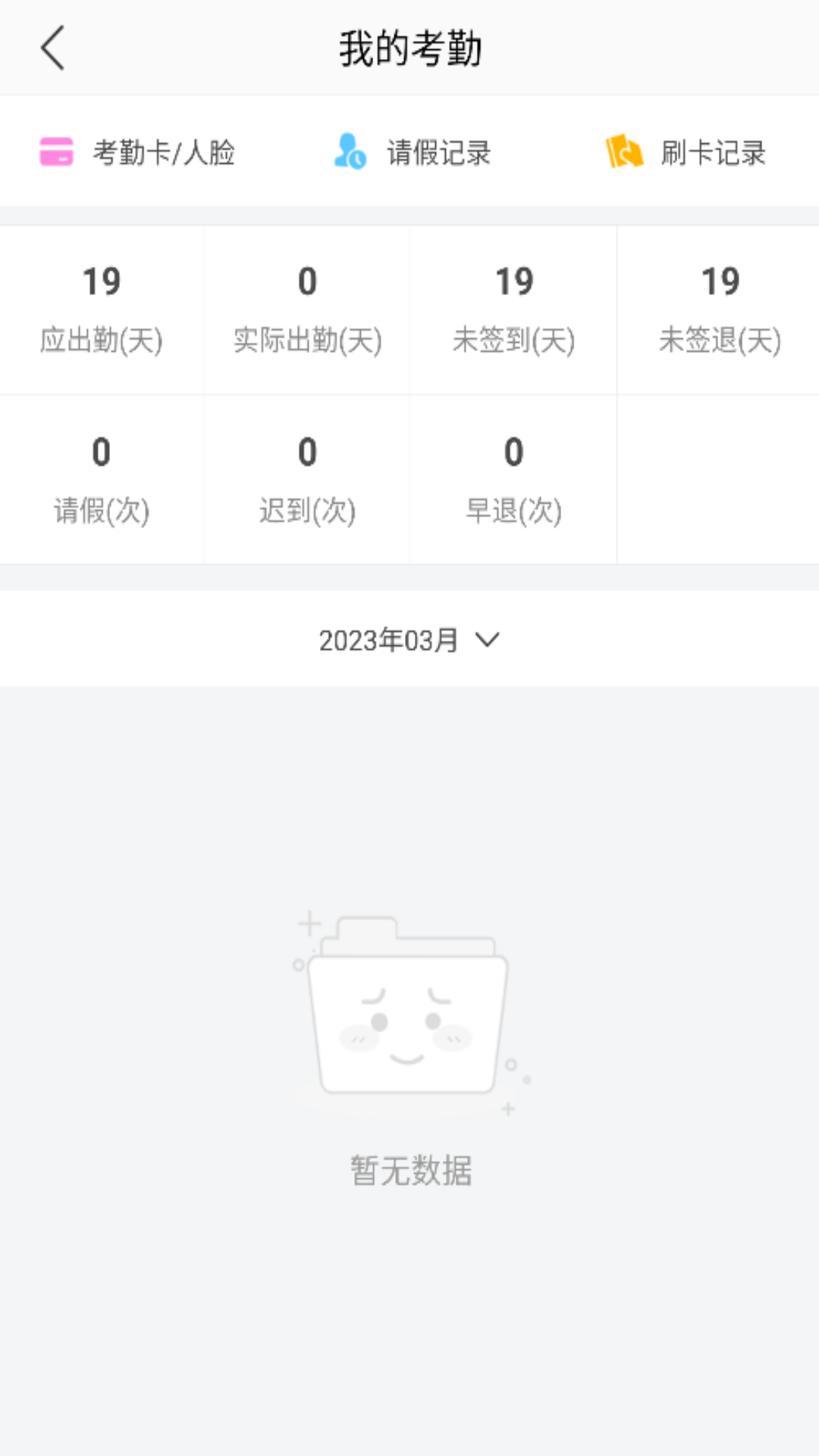
Task: Click the blue leave record person icon
Action: tap(350, 152)
